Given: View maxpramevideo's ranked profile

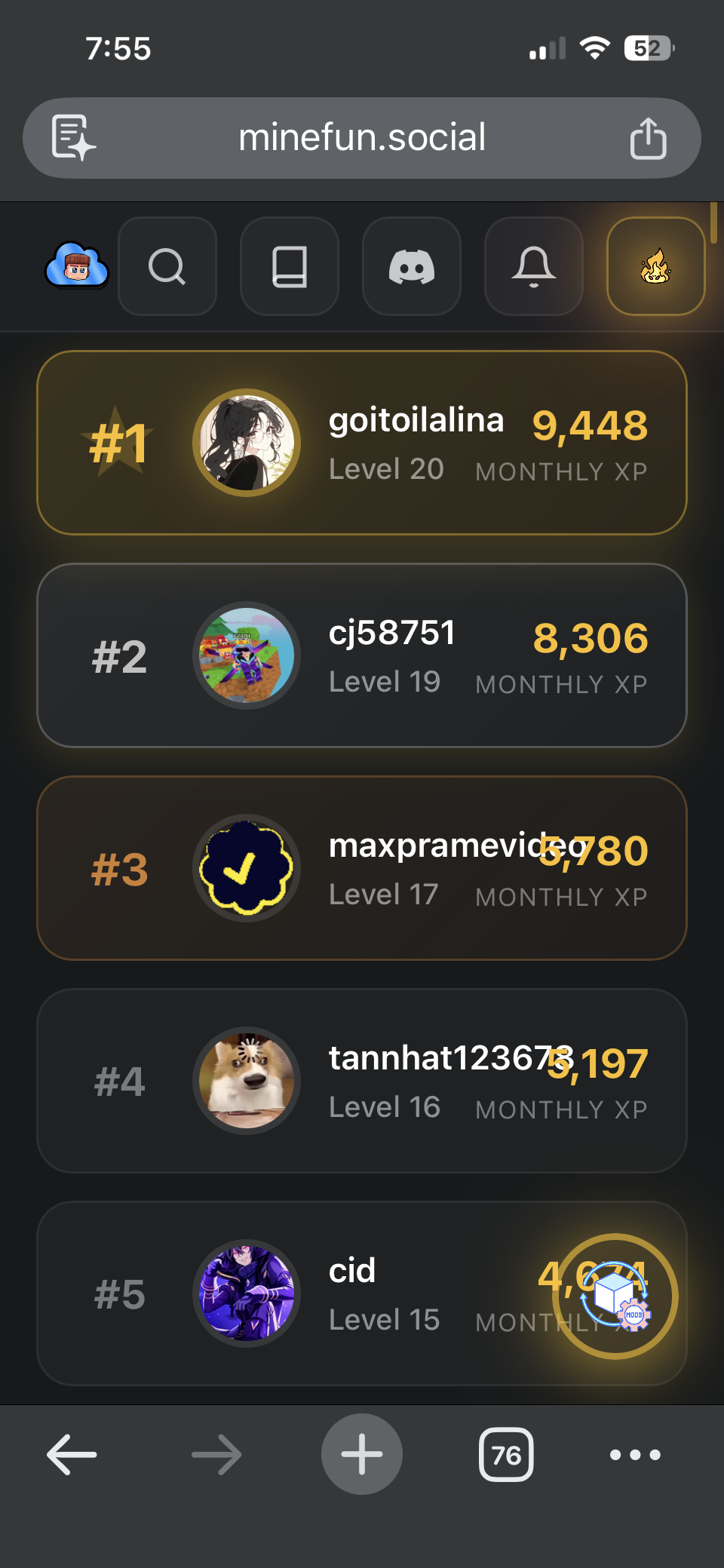Looking at the screenshot, I should (362, 868).
